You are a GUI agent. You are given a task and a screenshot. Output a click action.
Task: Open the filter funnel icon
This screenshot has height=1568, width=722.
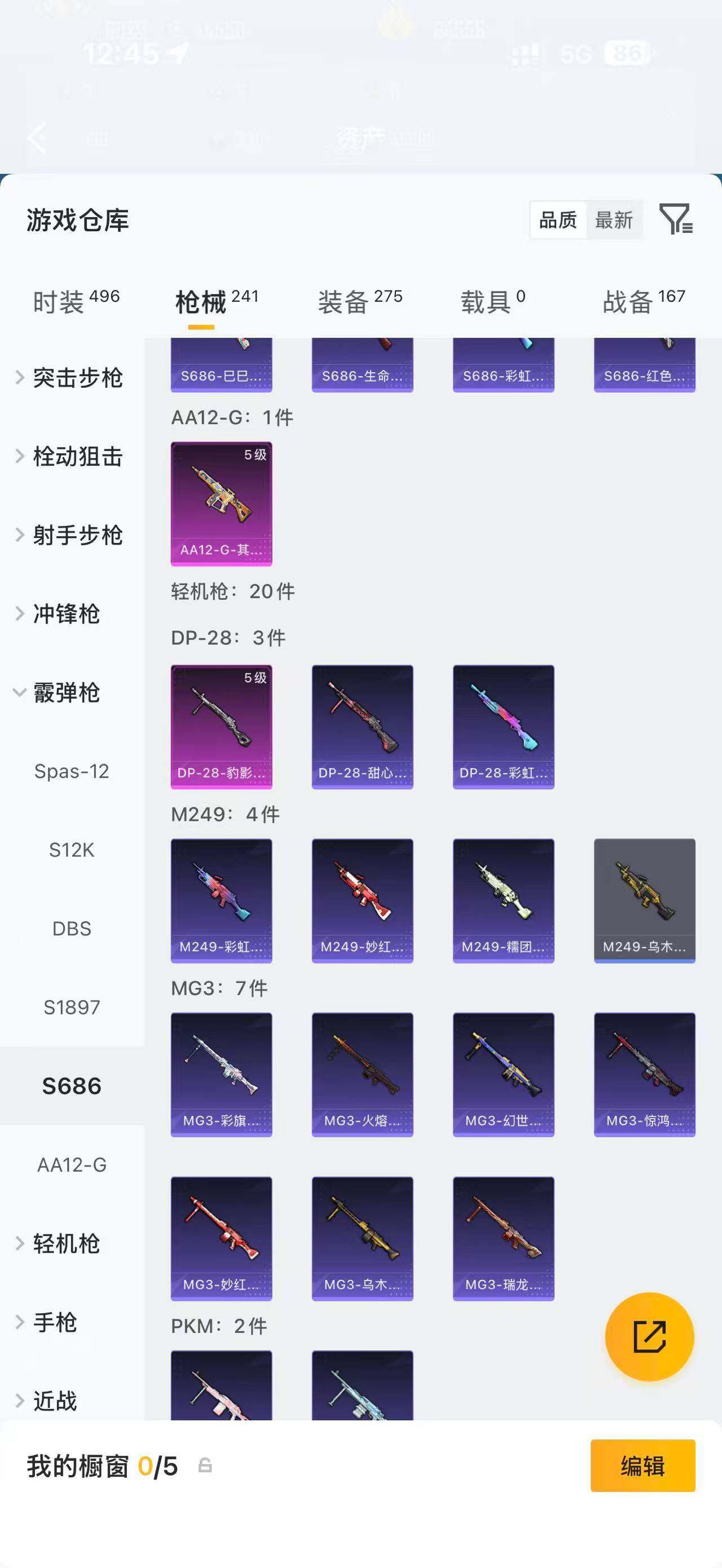coord(676,219)
